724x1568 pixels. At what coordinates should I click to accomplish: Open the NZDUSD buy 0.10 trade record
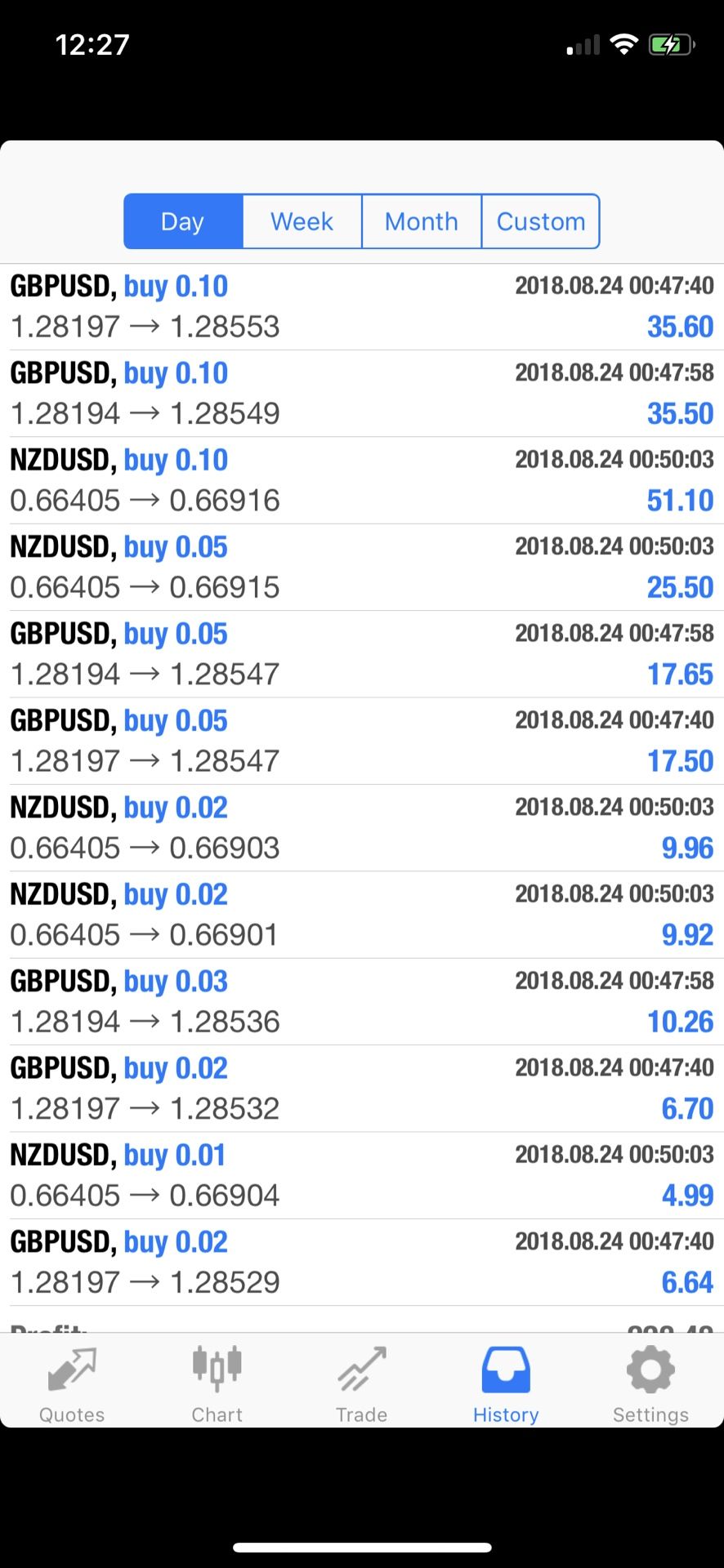[362, 479]
